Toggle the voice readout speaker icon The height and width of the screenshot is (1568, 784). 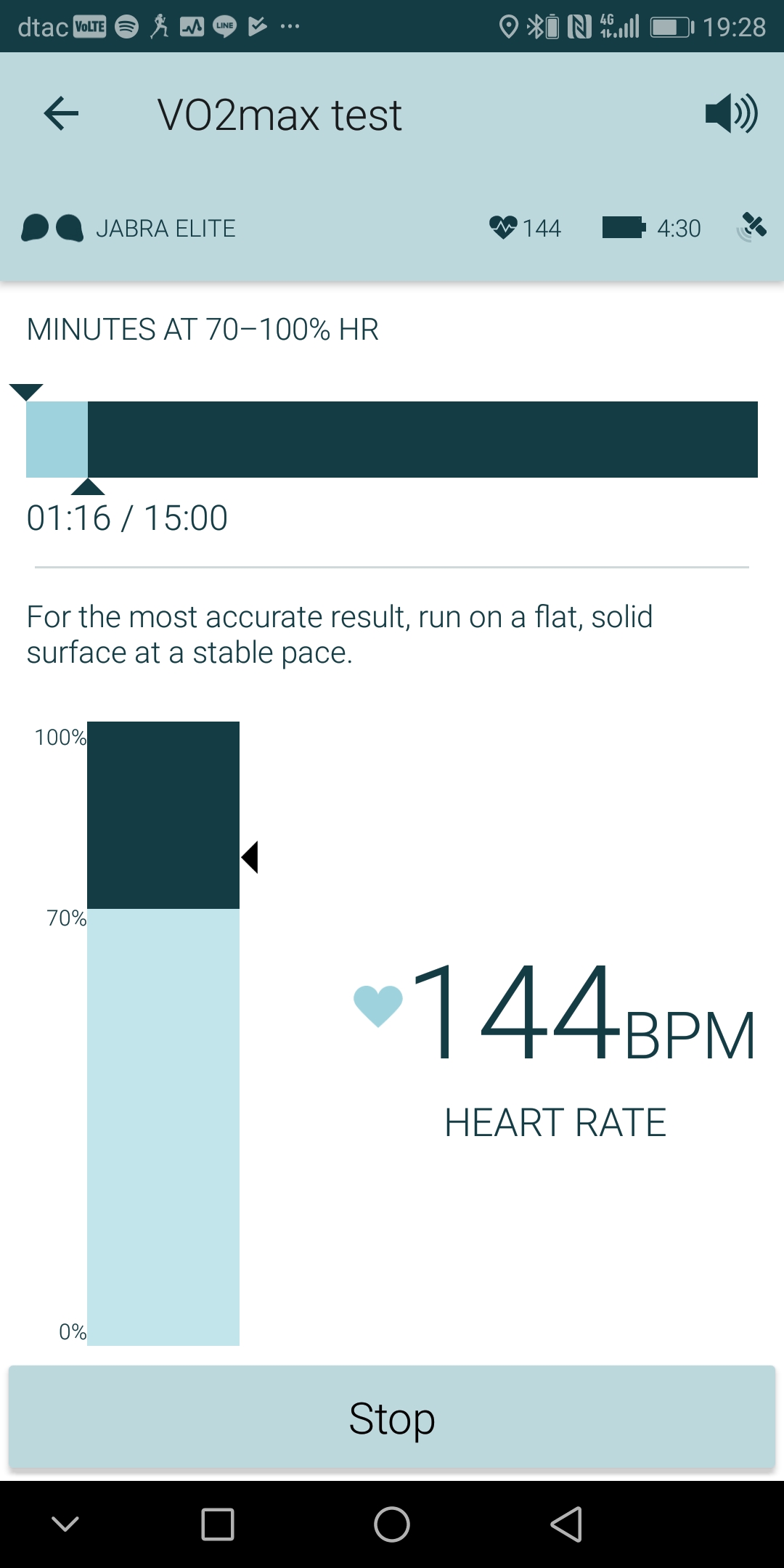point(731,114)
